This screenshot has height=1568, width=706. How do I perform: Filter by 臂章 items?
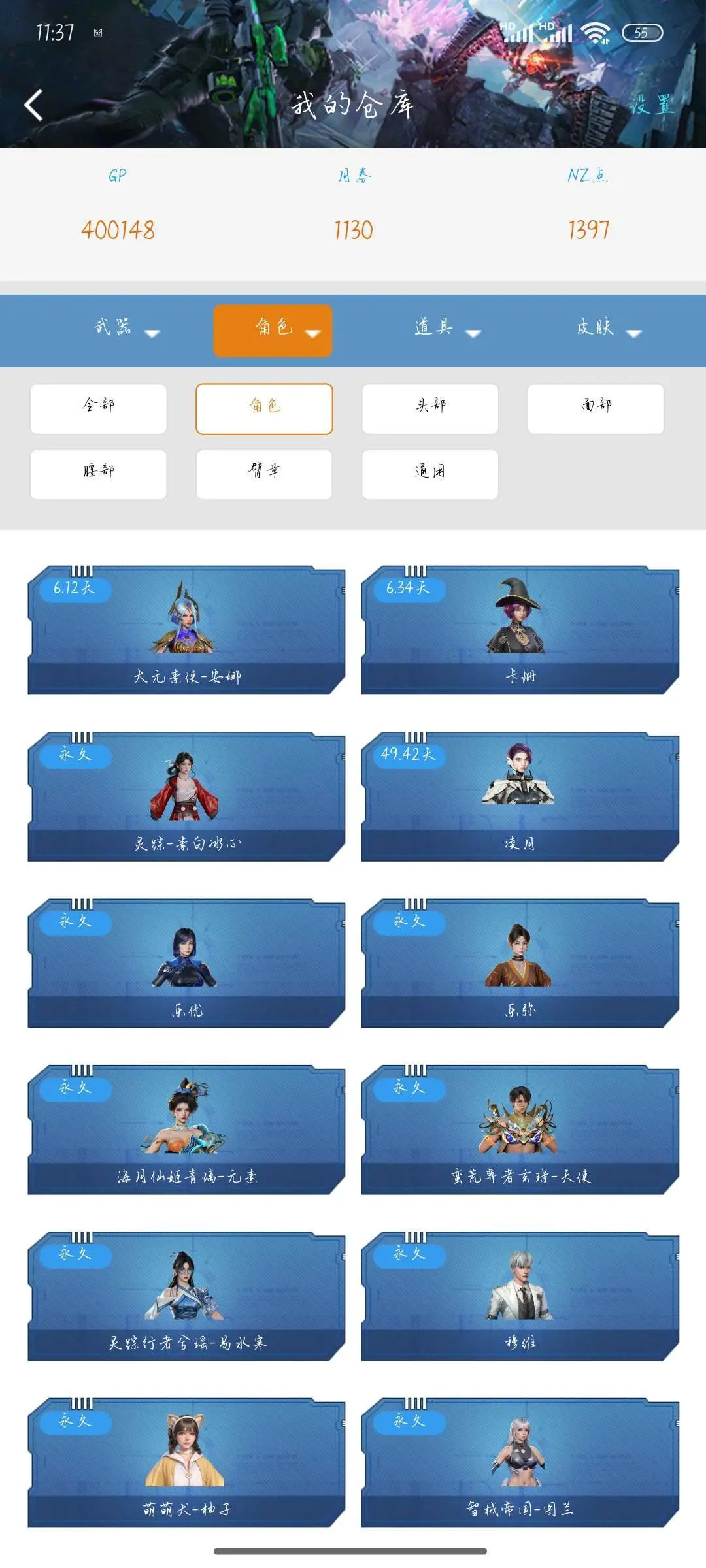click(264, 474)
